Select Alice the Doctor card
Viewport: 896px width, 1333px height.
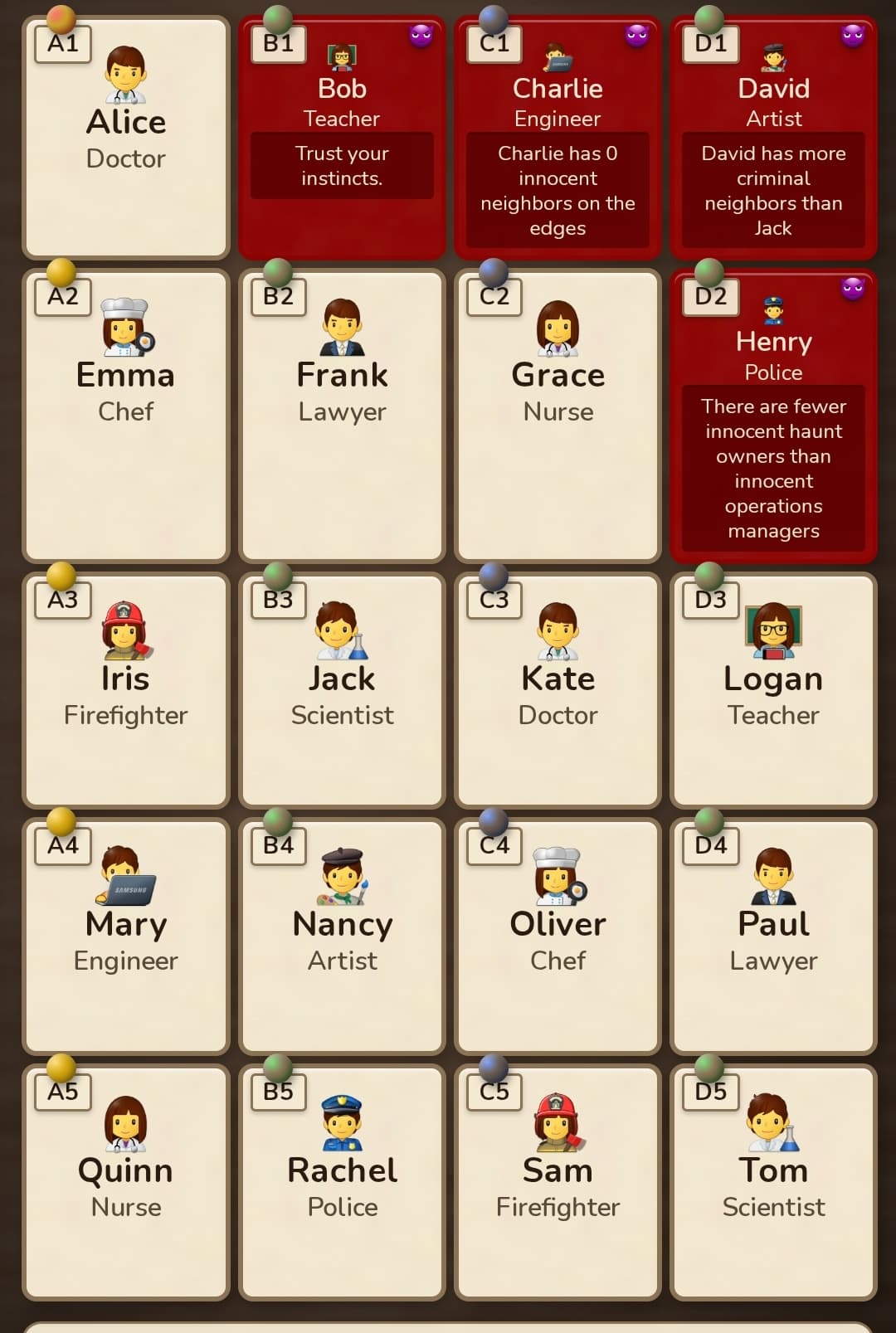(x=126, y=139)
